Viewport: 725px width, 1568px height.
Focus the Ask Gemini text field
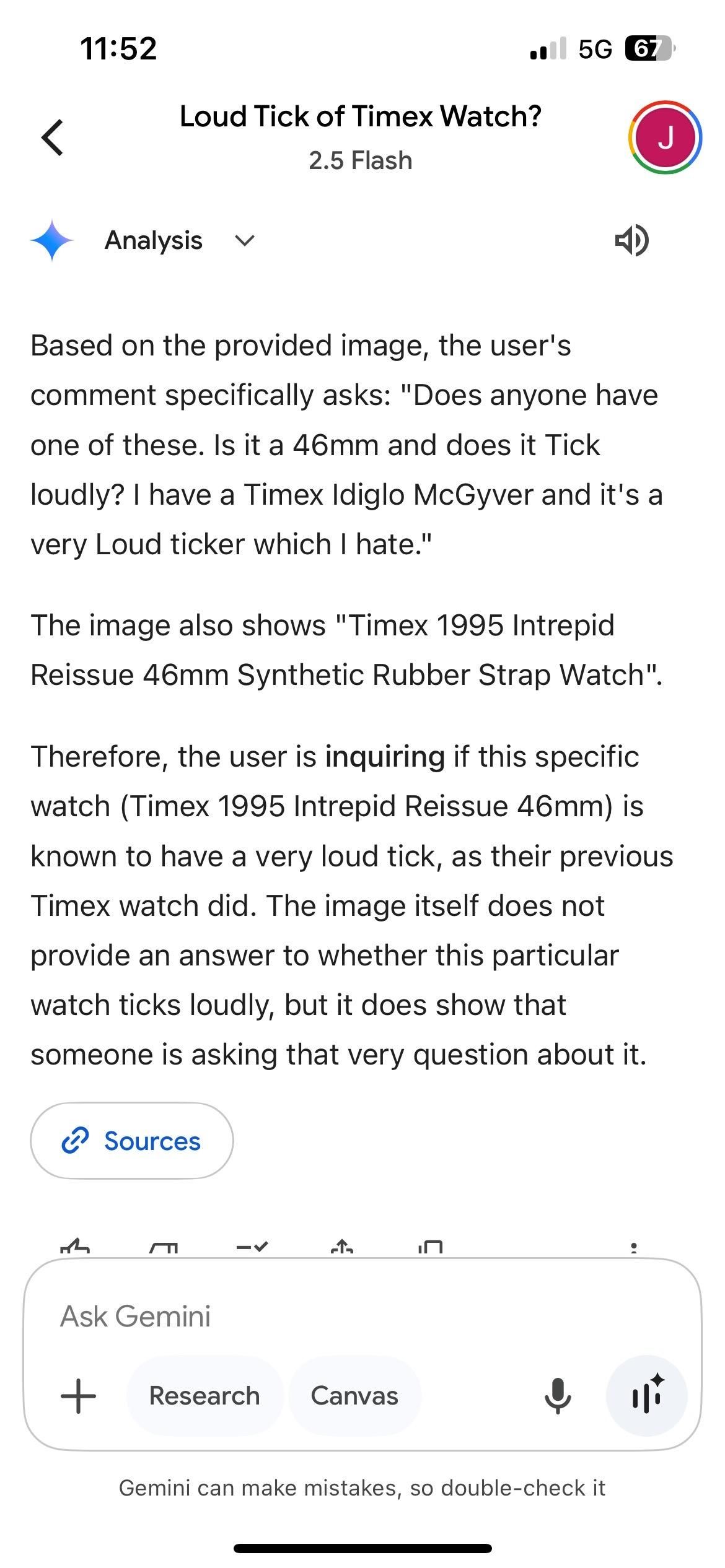pos(310,1317)
